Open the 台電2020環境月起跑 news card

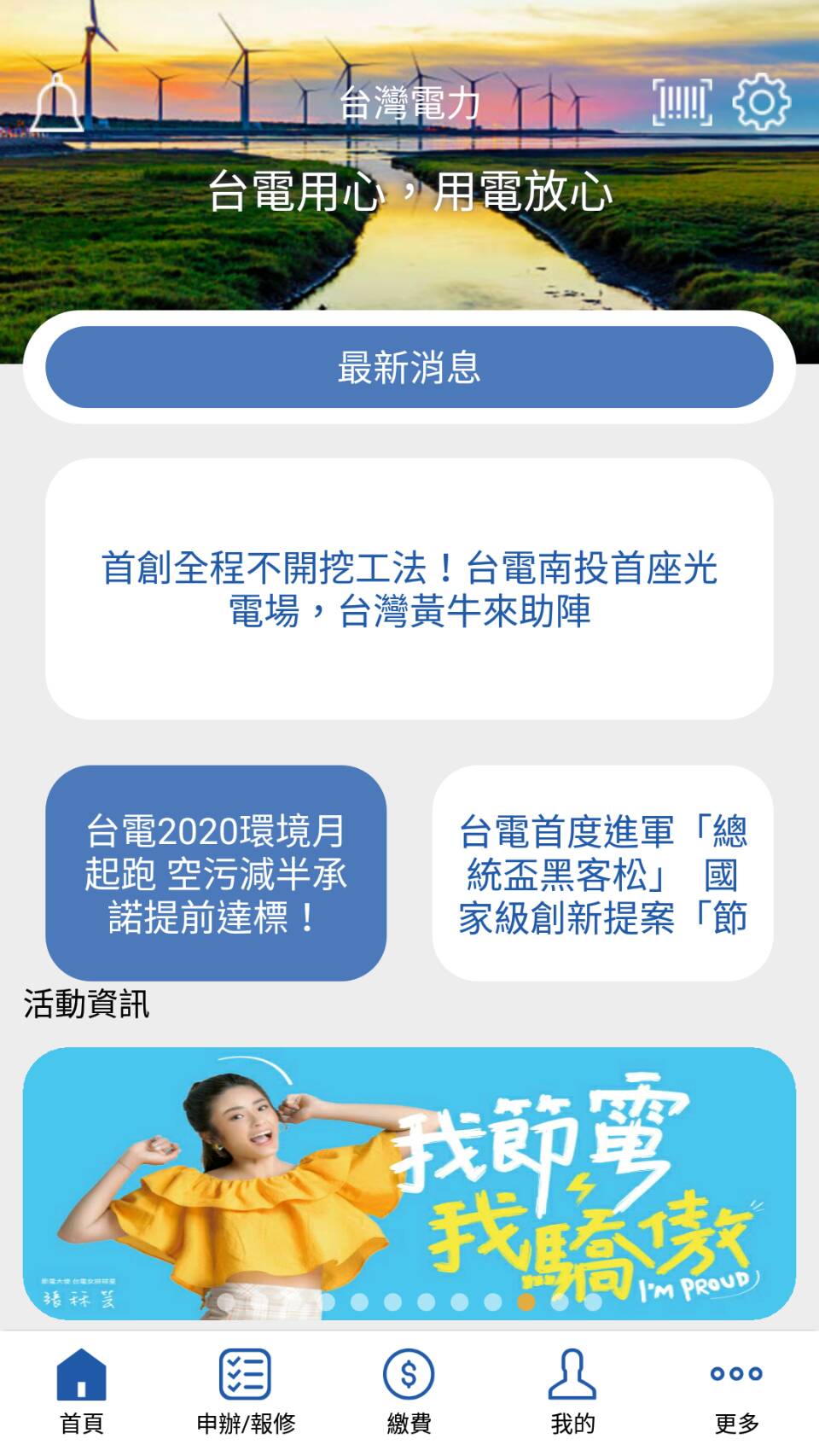pyautogui.click(x=216, y=873)
